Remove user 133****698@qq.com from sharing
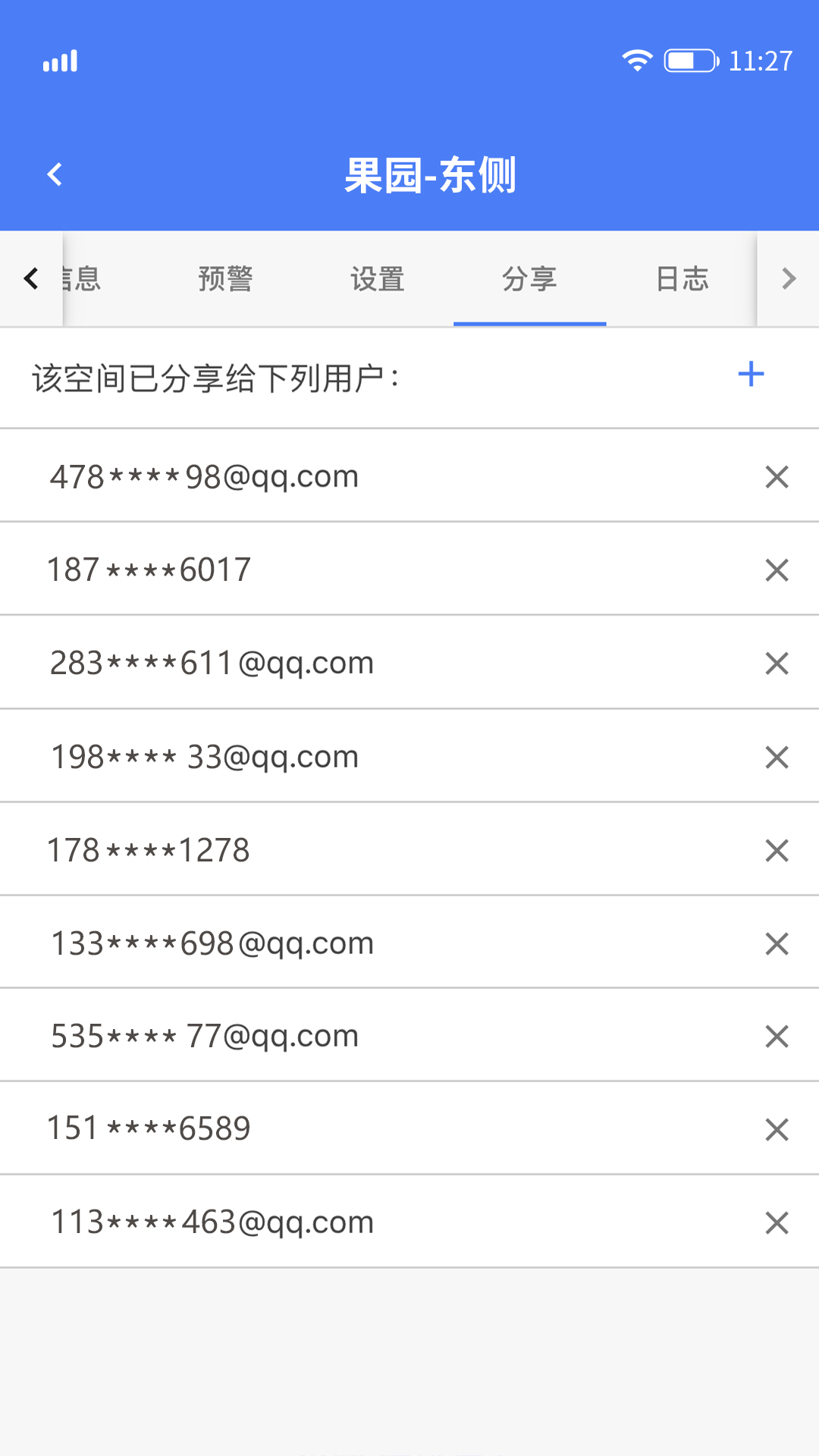This screenshot has height=1456, width=819. point(777,943)
